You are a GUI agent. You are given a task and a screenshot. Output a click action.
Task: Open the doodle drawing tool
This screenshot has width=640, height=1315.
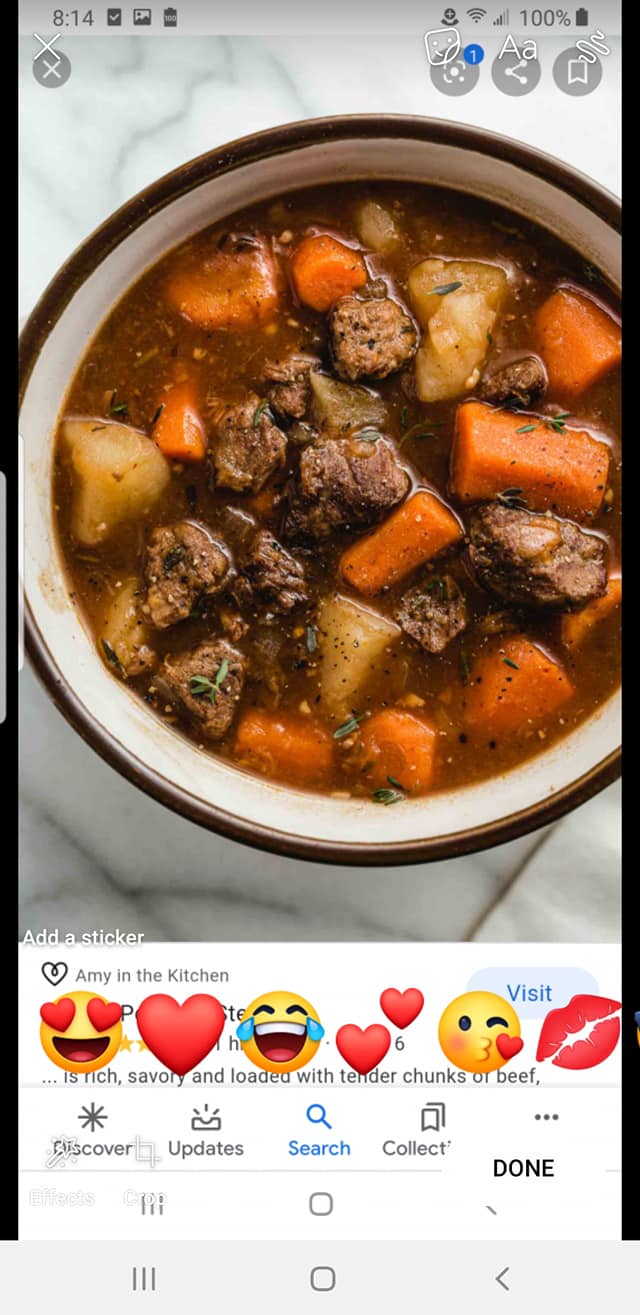click(x=592, y=46)
